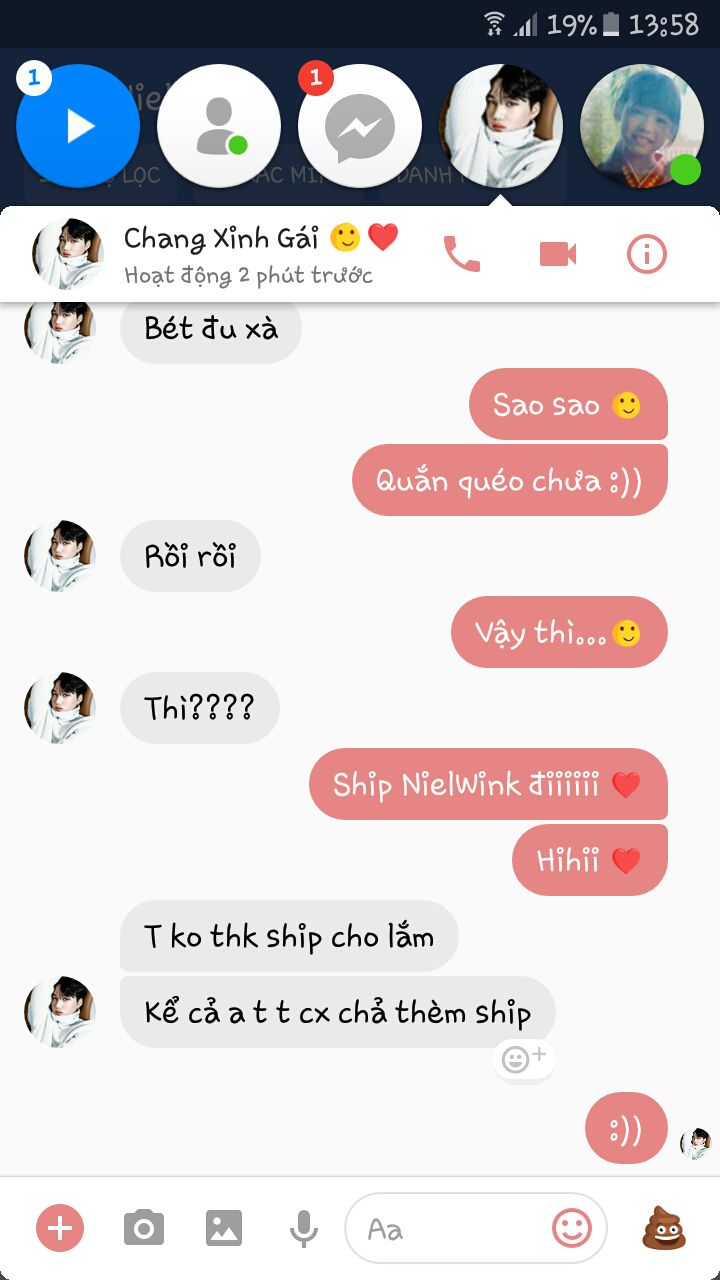
Task: Open the active contacts chat head
Action: 219,126
